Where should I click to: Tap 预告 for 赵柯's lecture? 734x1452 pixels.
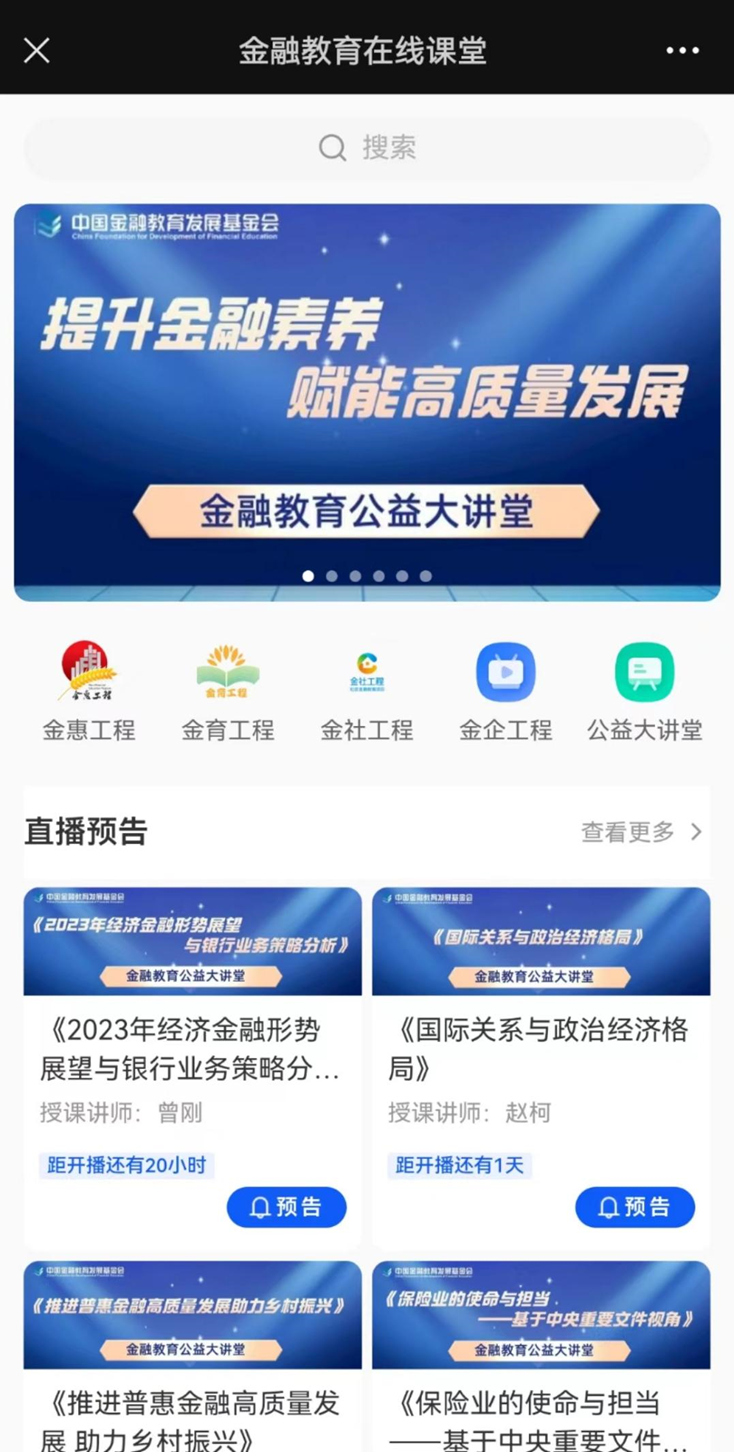pyautogui.click(x=634, y=1207)
